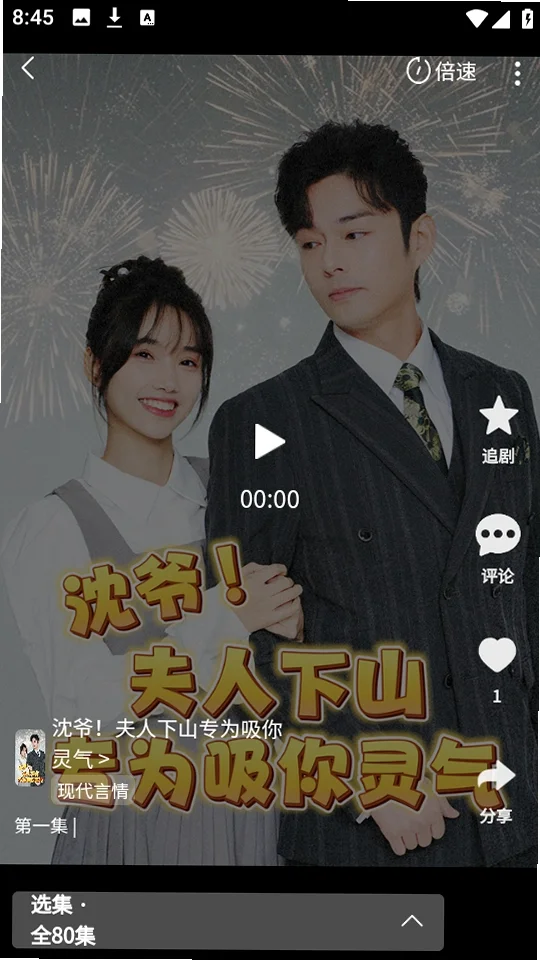This screenshot has width=540, height=960.
Task: Open the 倍速 playback speed option
Action: (441, 71)
